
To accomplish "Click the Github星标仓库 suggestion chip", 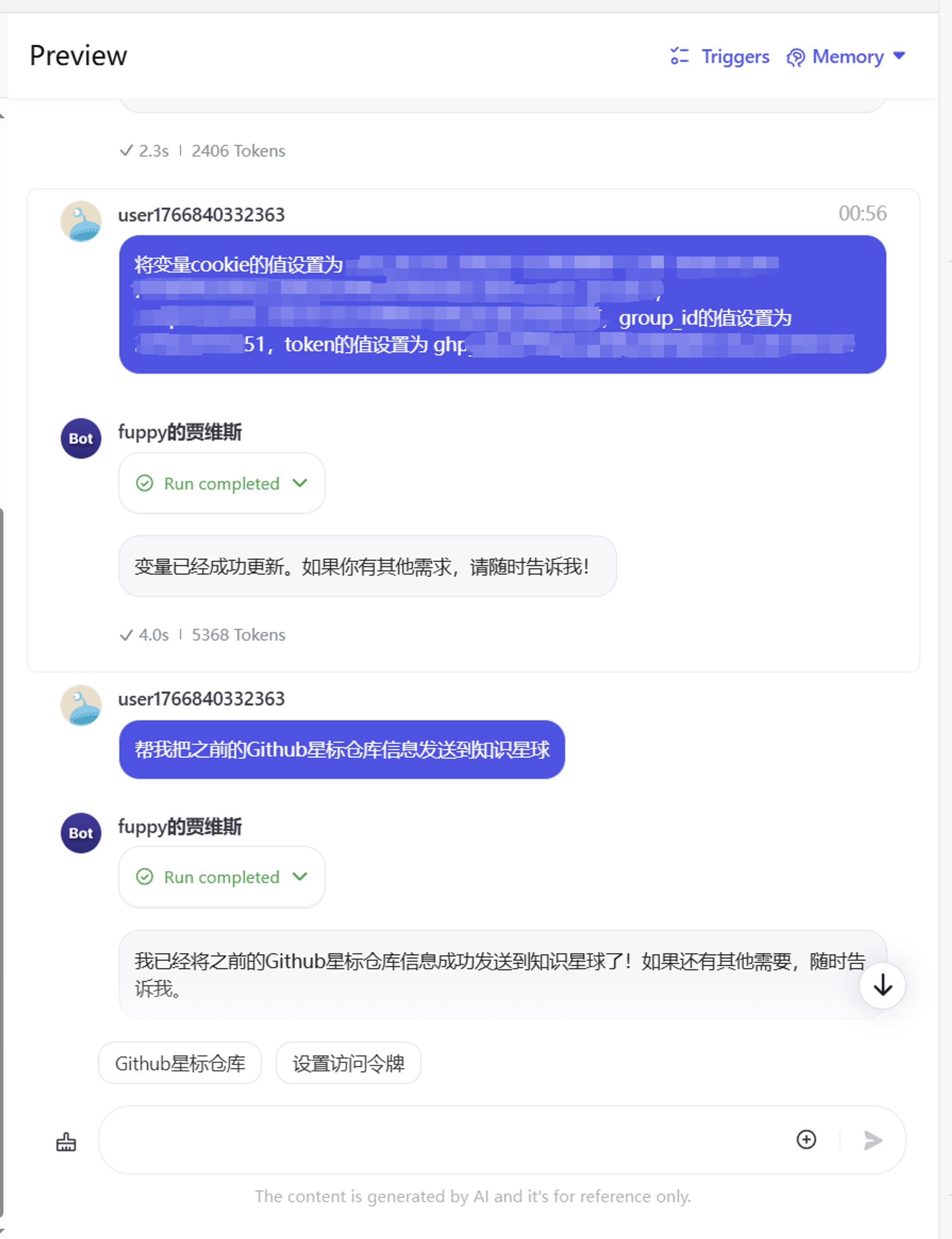I will pos(180,1063).
